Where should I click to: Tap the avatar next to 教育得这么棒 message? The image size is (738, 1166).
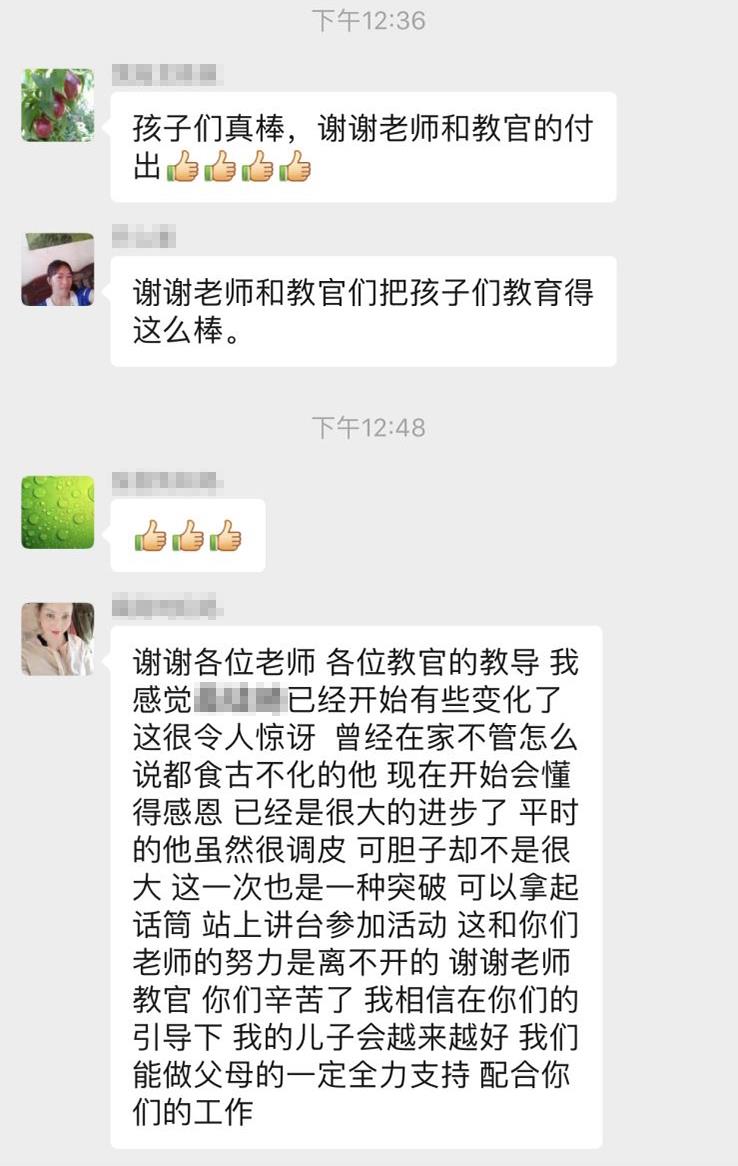58,269
